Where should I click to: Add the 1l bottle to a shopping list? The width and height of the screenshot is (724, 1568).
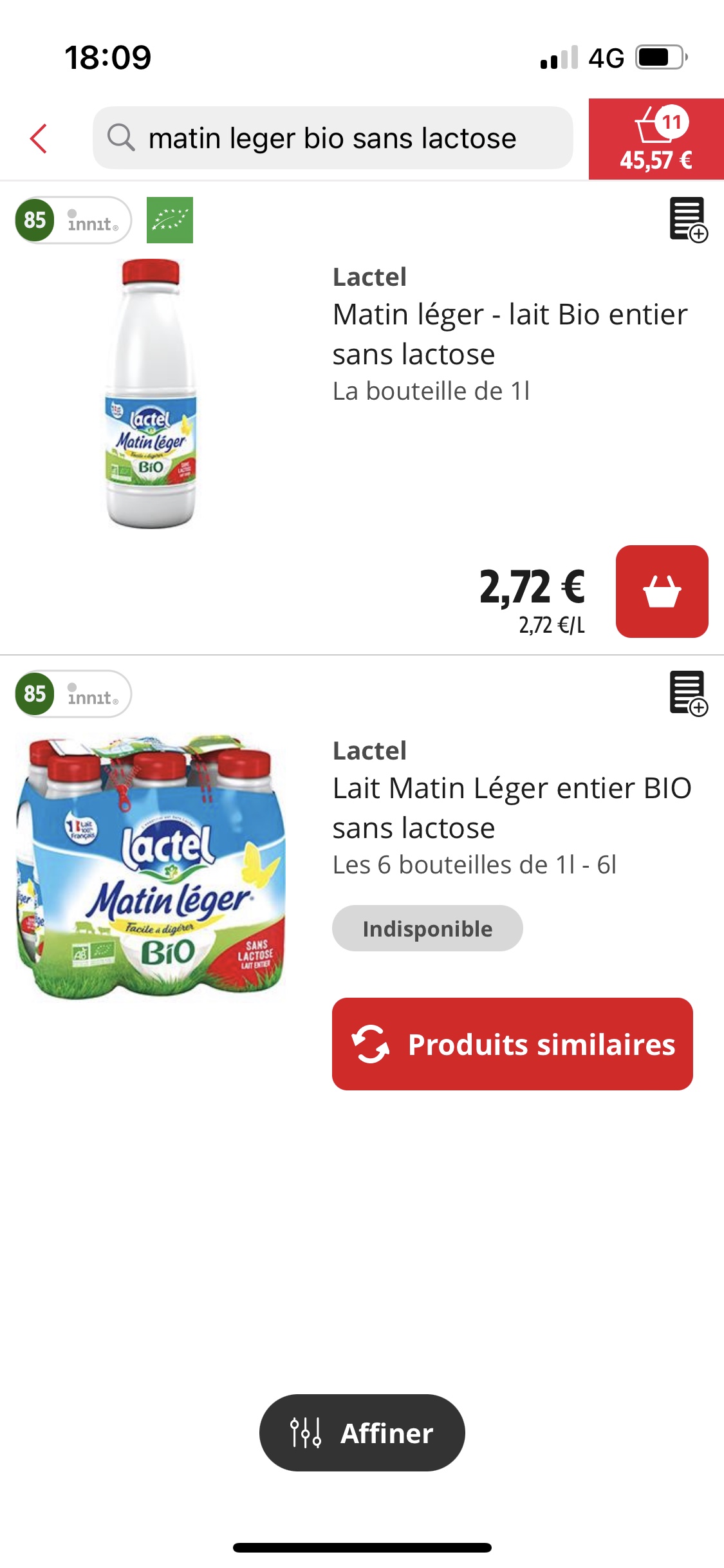pos(688,220)
